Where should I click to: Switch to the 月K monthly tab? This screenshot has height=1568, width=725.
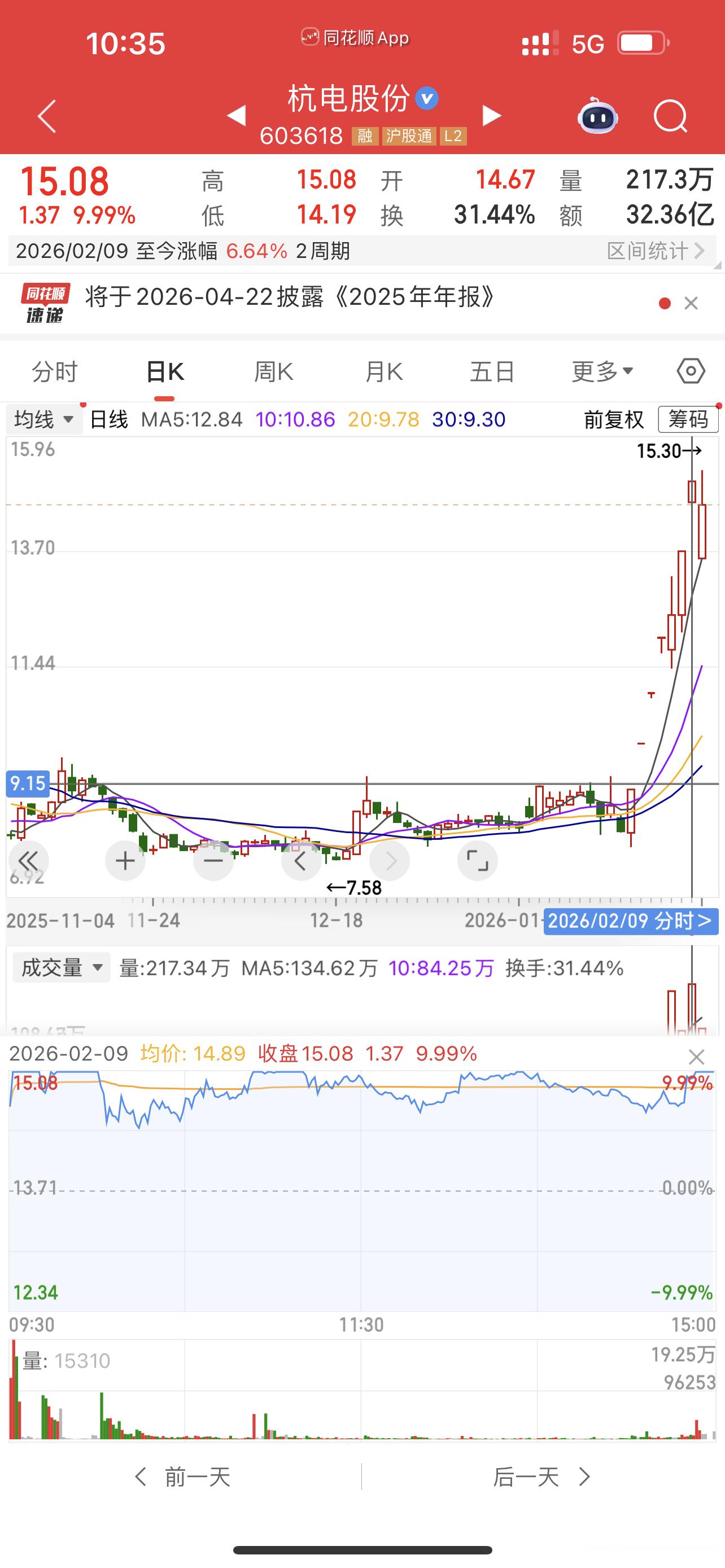tap(383, 370)
